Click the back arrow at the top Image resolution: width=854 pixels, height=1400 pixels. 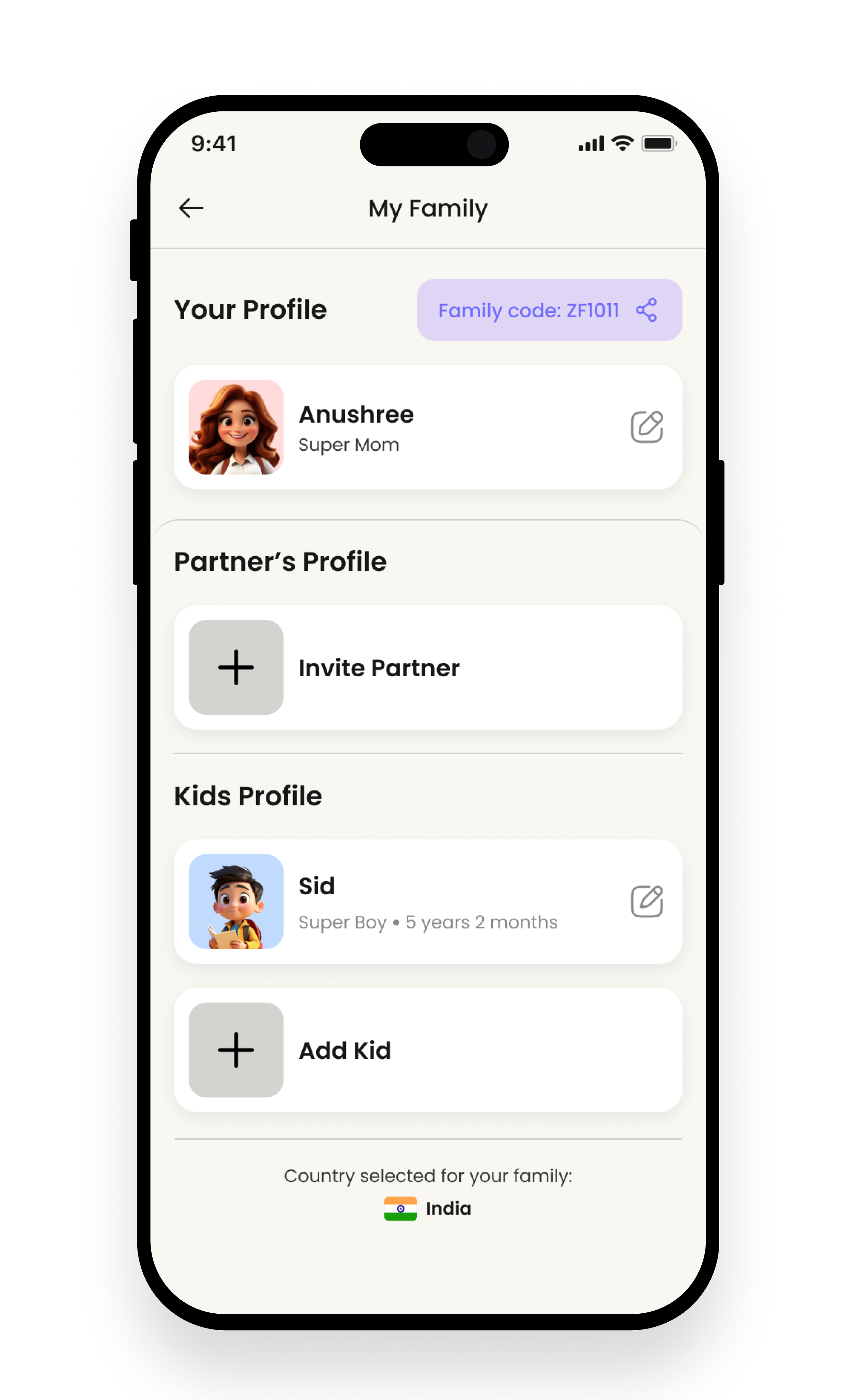tap(191, 207)
